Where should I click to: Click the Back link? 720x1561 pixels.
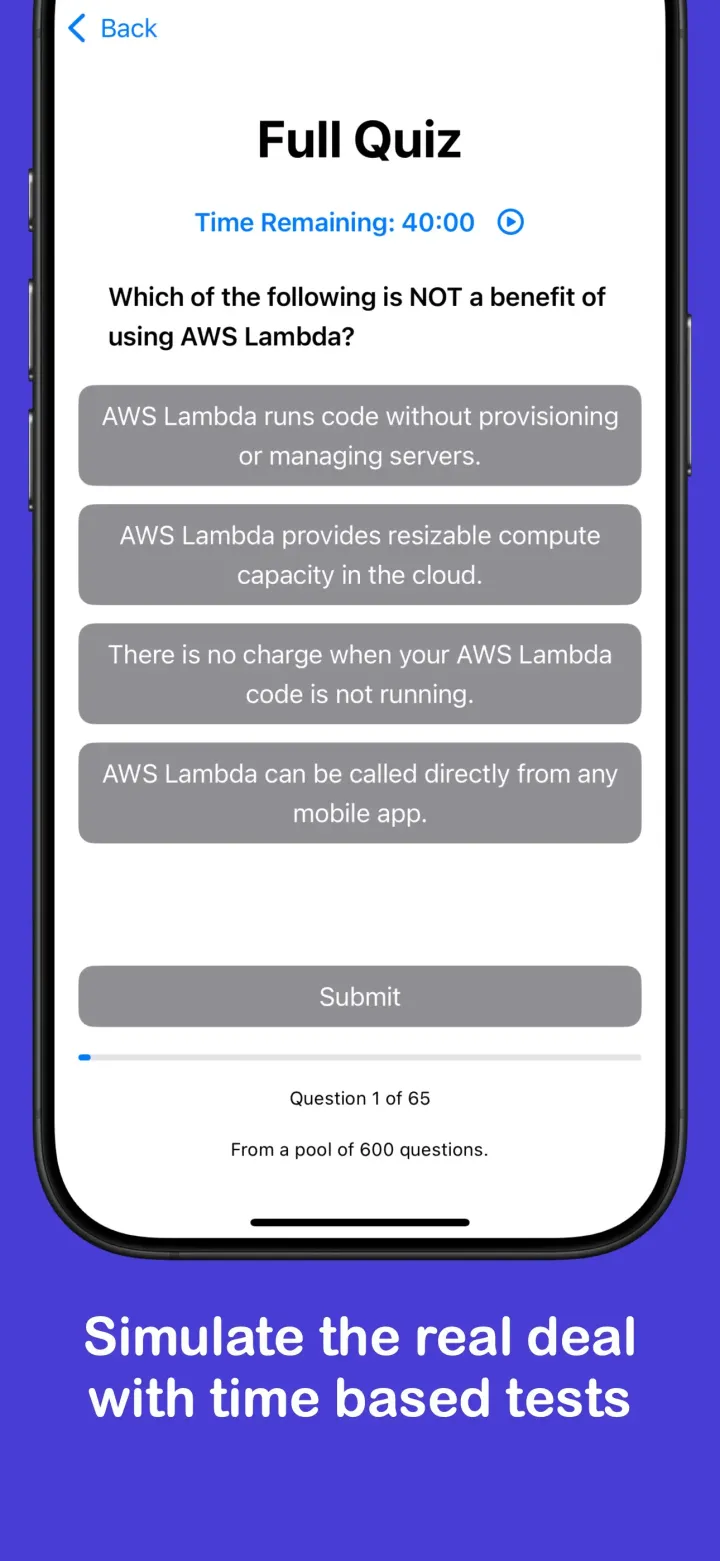(x=128, y=28)
